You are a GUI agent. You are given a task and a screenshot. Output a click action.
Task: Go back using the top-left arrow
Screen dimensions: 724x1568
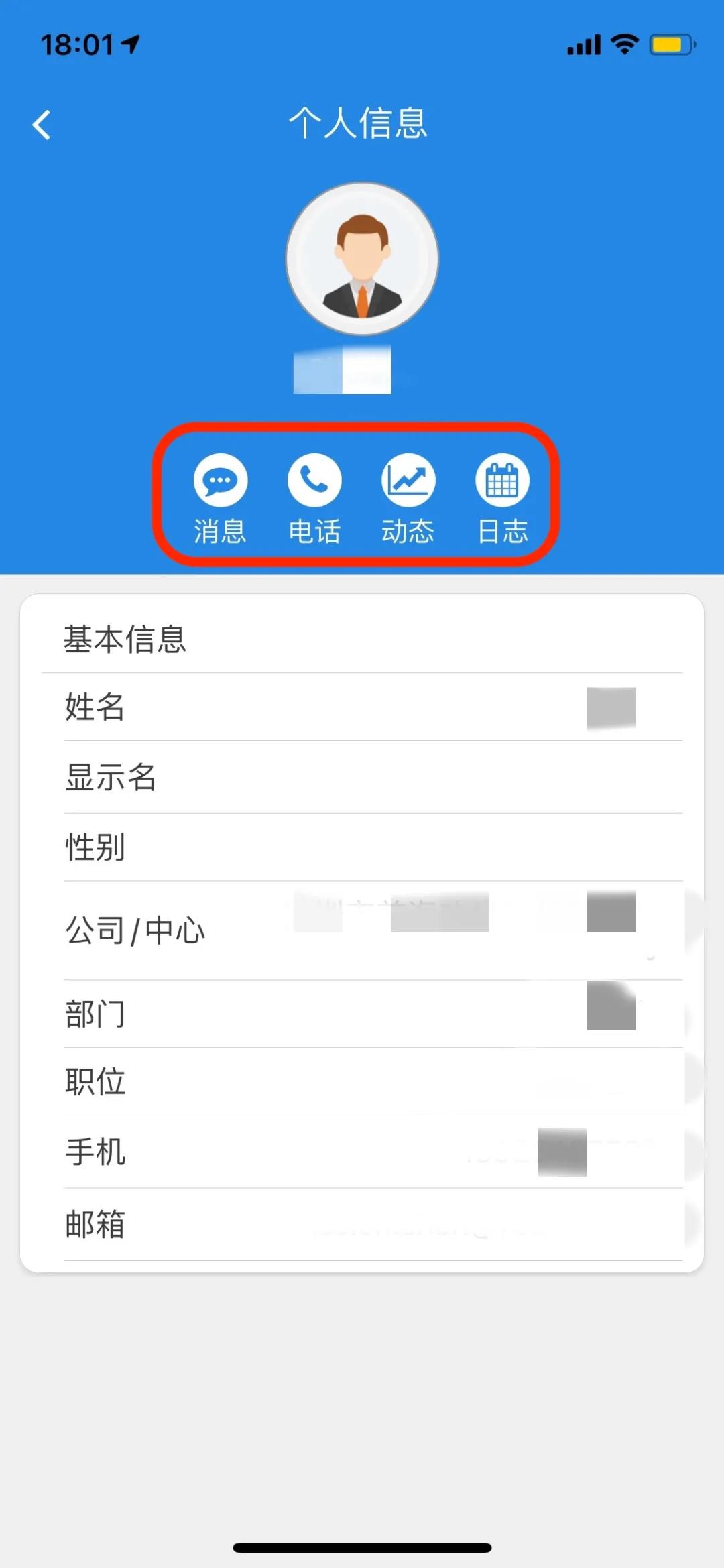point(42,125)
